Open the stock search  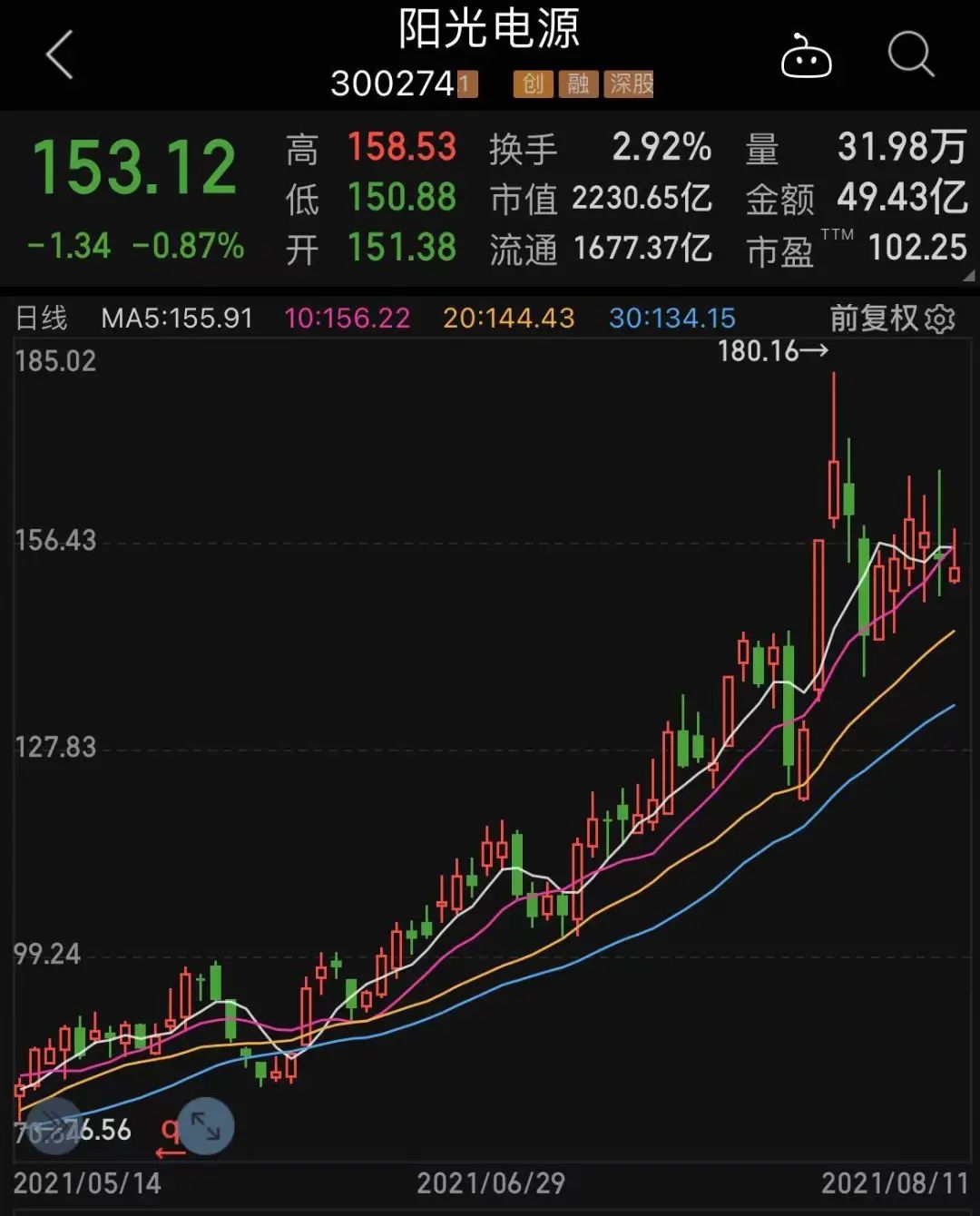tap(910, 55)
